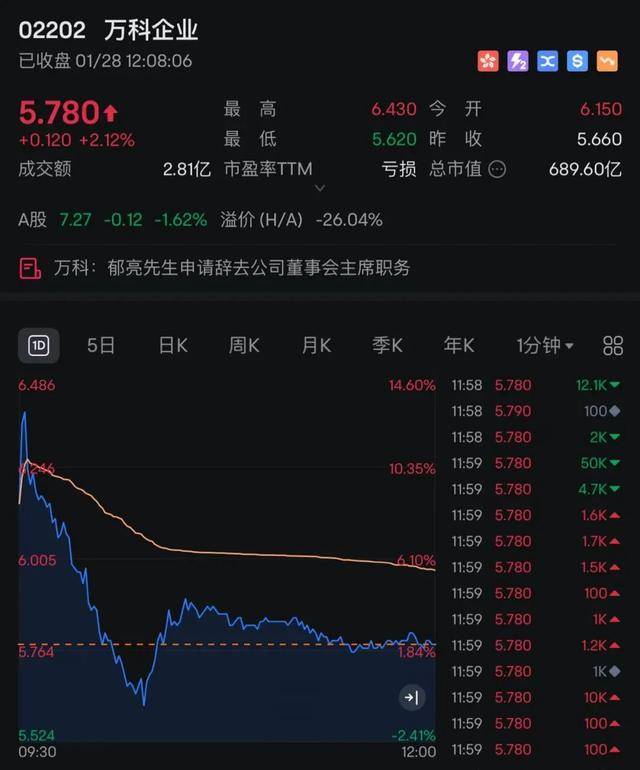Viewport: 640px width, 770px height.
Task: Tap the 总市值 more info icon
Action: pyautogui.click(x=496, y=169)
